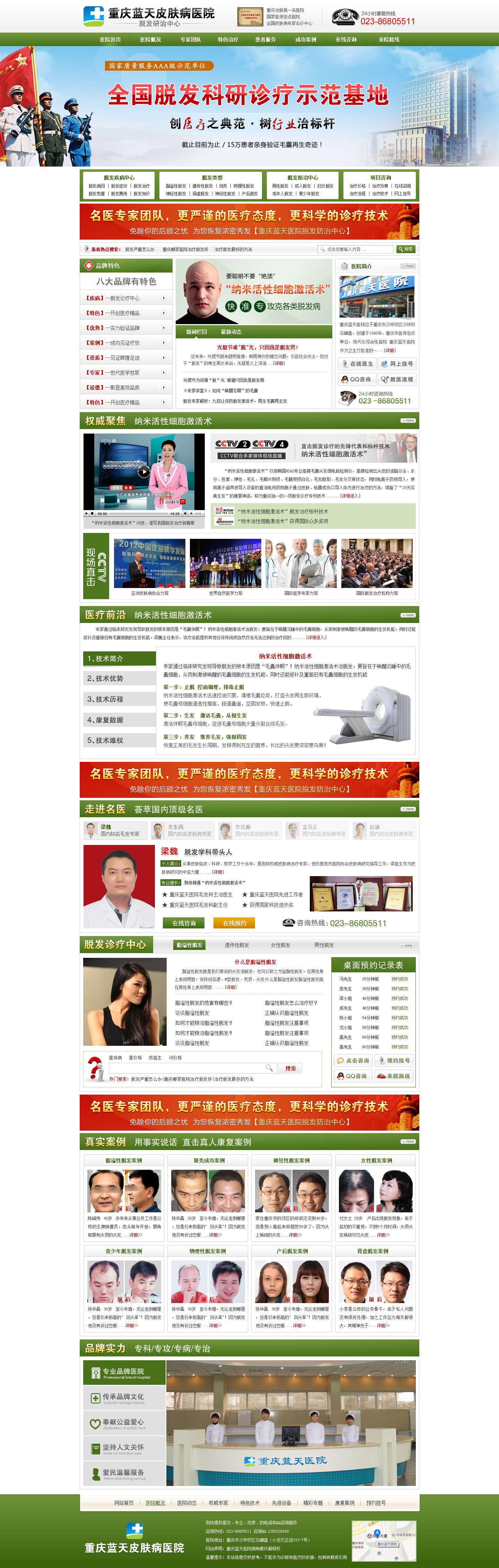Go to 成功案例 in the top navigation
The image size is (499, 1568).
coord(305,39)
